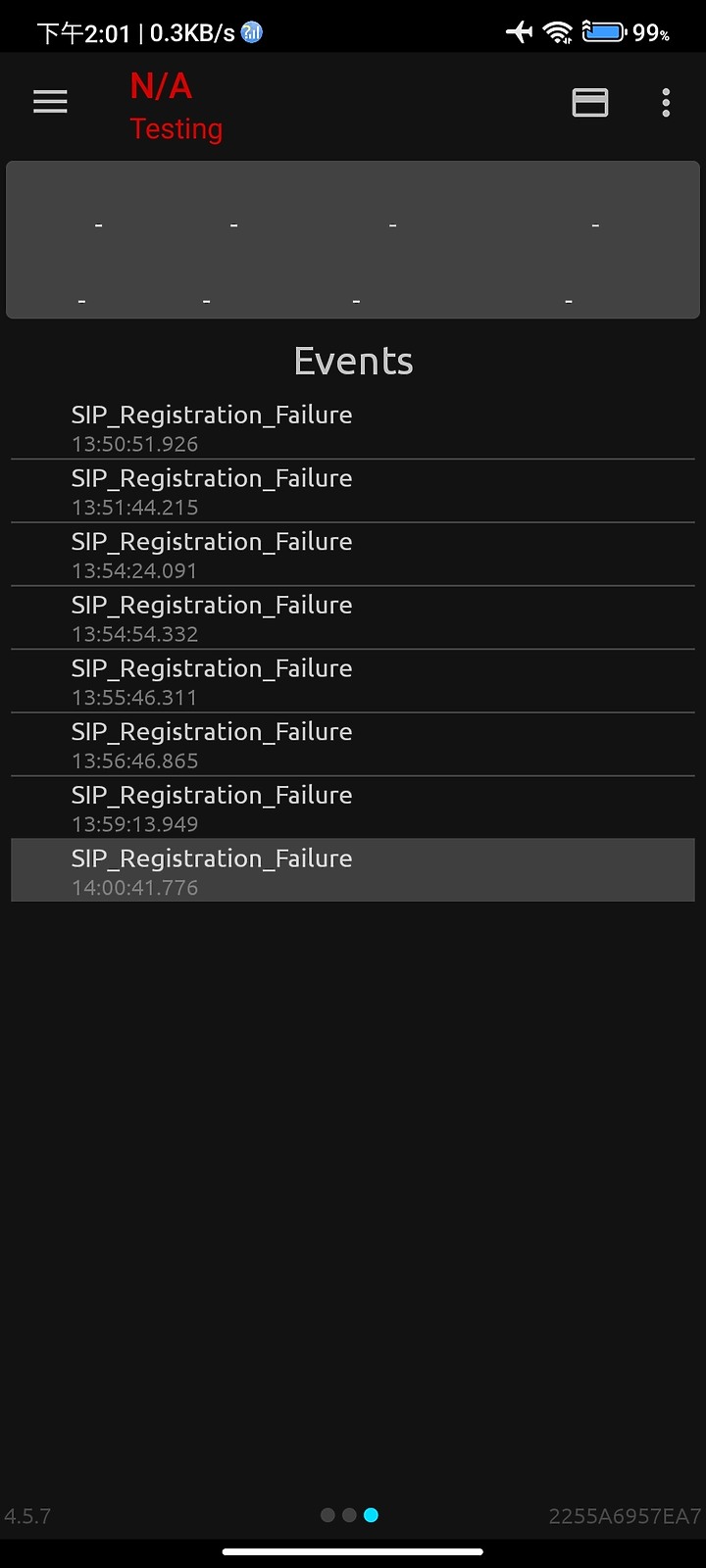Open the three-dot overflow menu
The height and width of the screenshot is (1568, 706).
point(666,103)
